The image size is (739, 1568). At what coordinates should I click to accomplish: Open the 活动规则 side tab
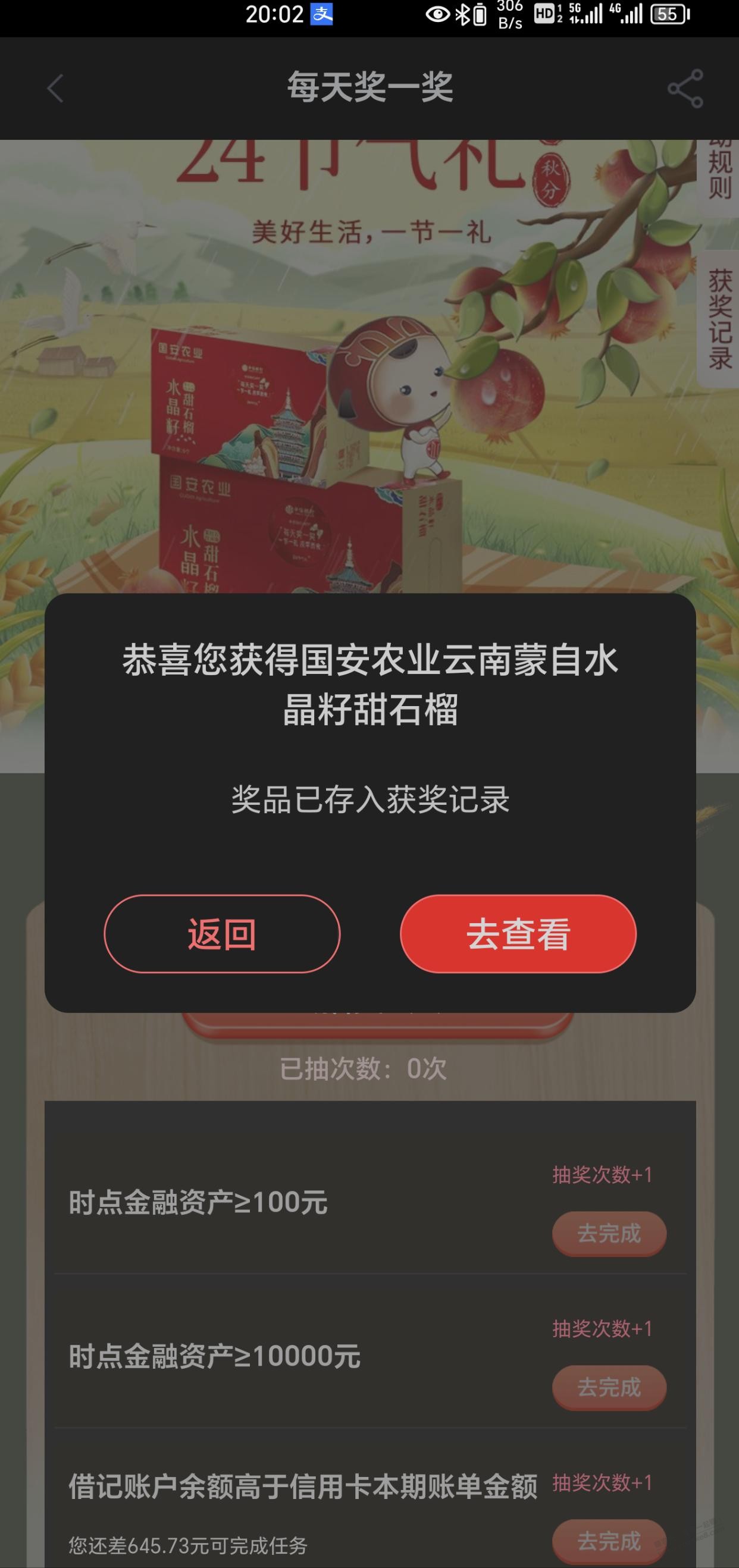point(718,171)
